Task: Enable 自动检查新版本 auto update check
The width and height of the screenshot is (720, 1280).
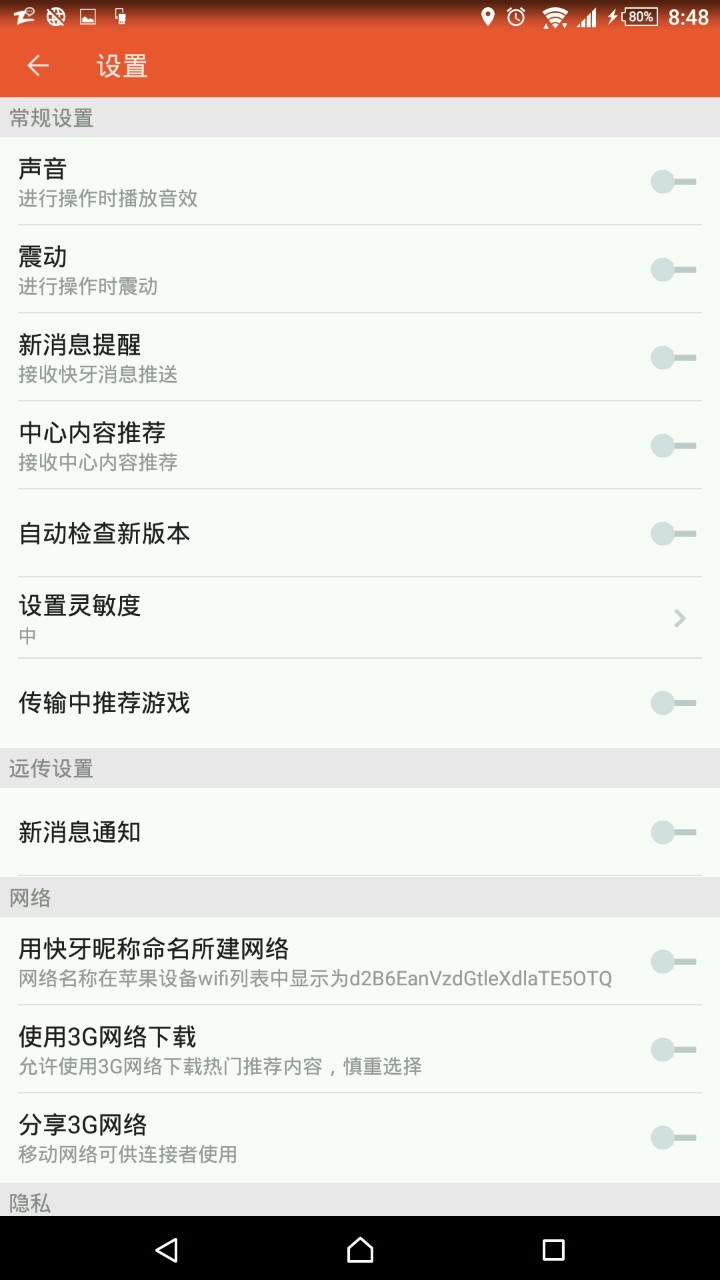Action: point(673,534)
